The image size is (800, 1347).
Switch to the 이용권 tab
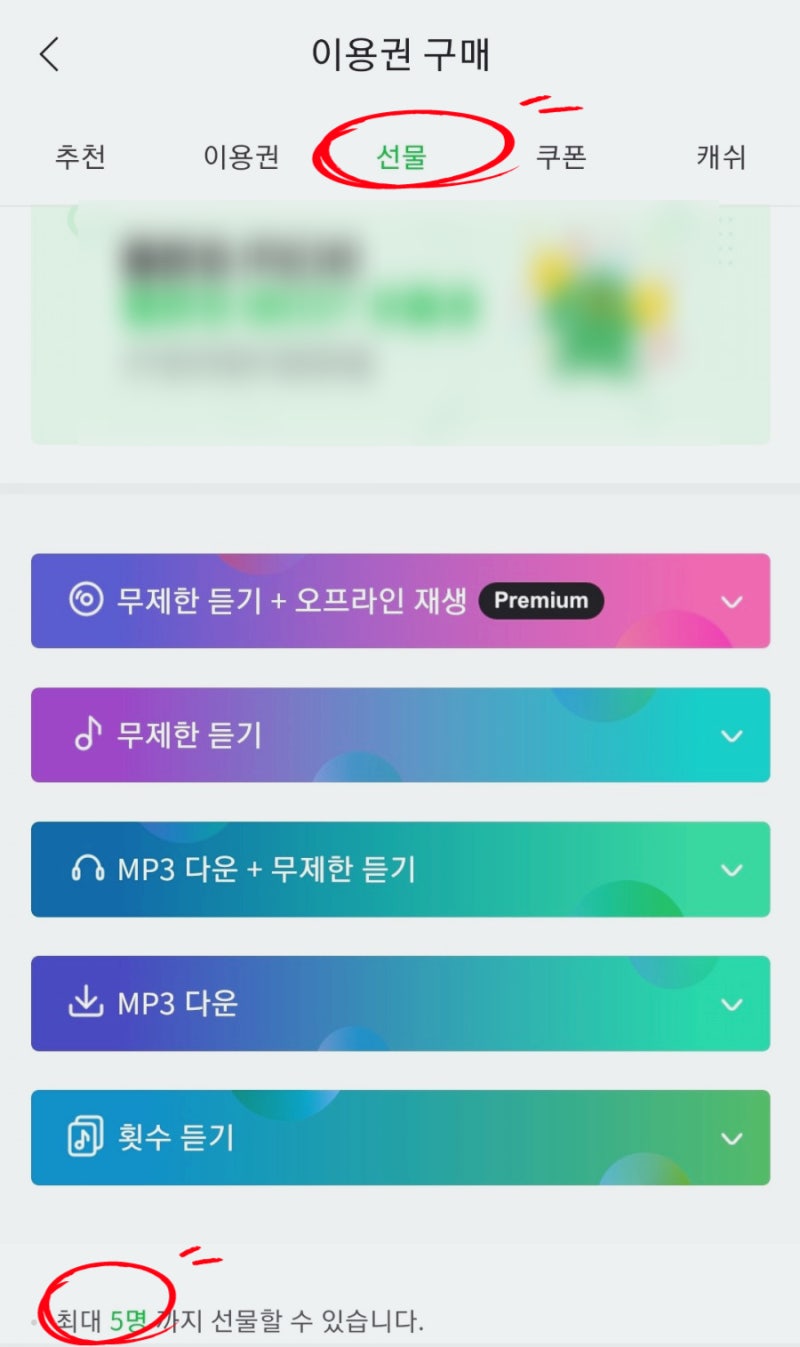click(241, 157)
